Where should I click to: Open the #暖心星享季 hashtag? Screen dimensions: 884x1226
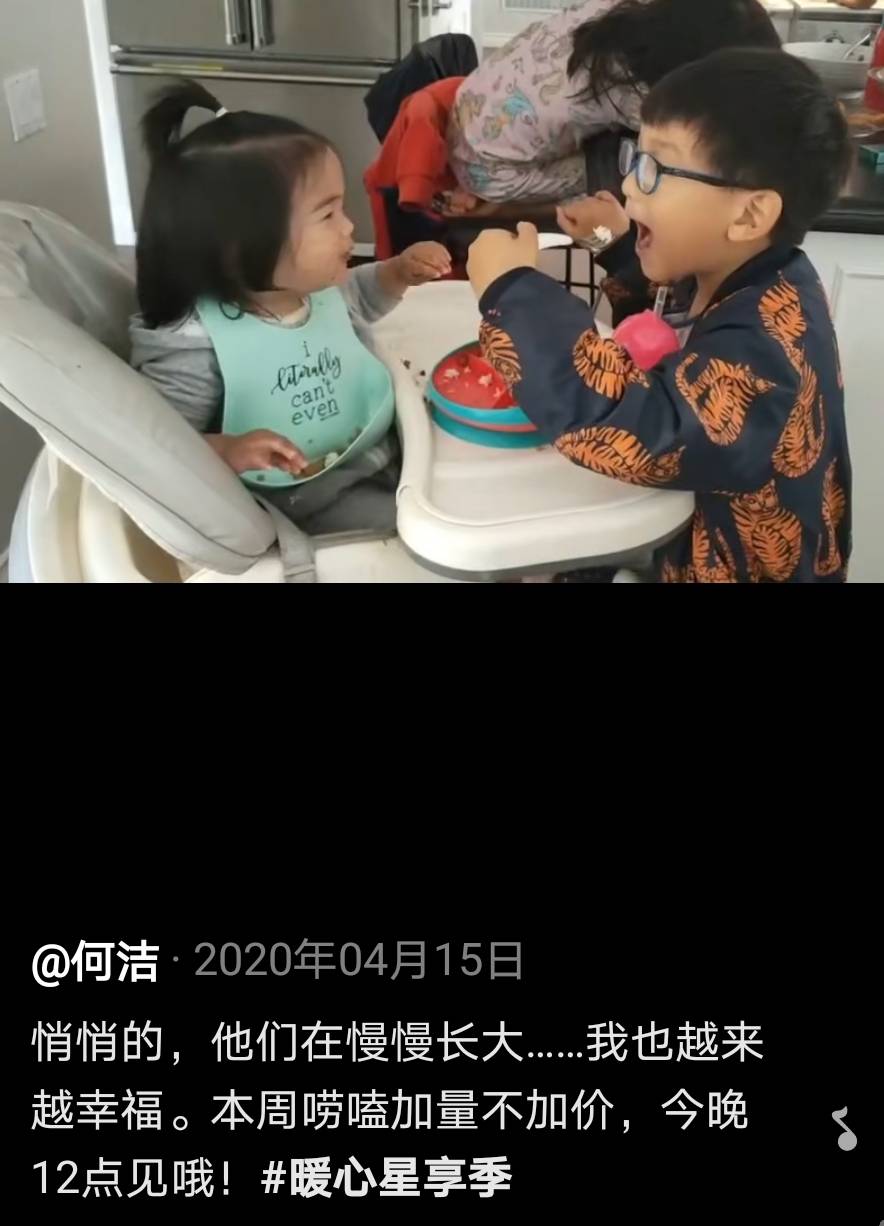coord(386,1178)
